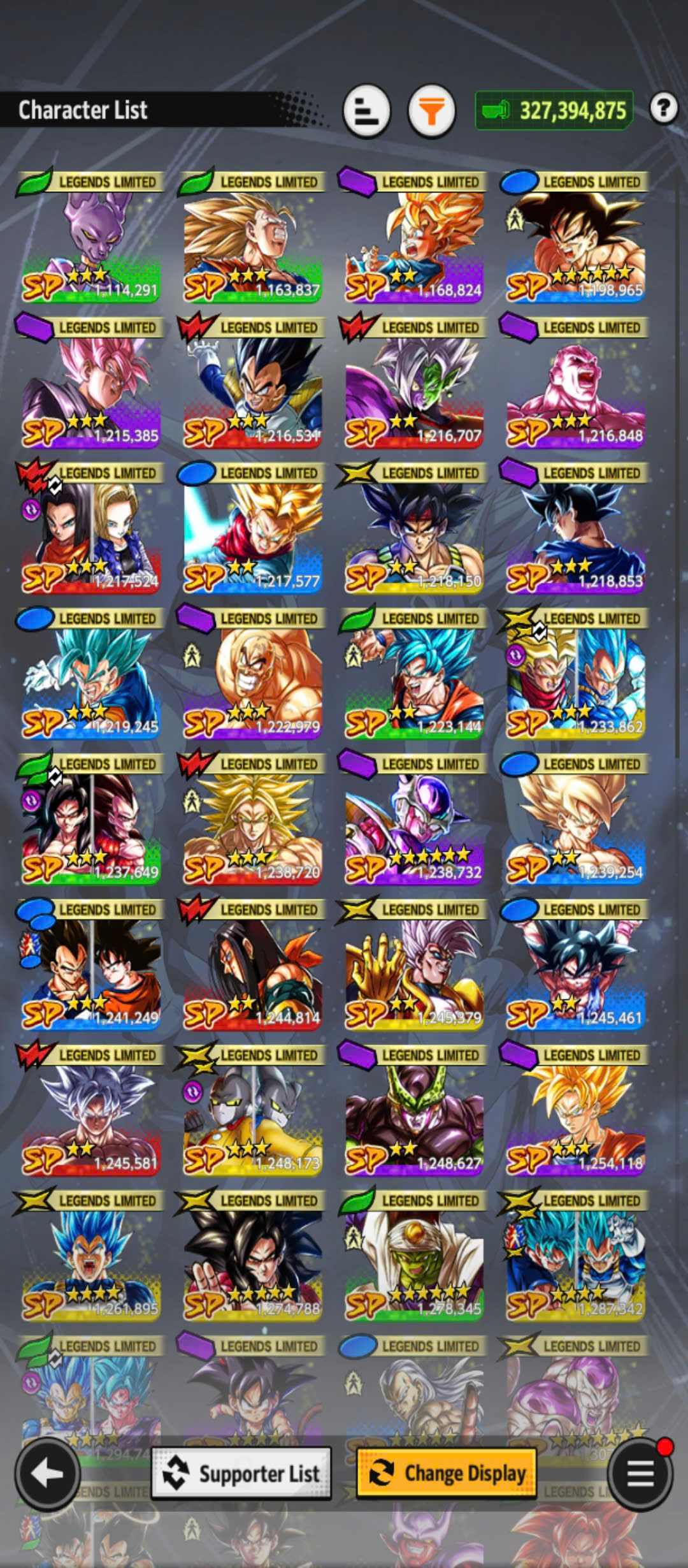Image resolution: width=688 pixels, height=1568 pixels.
Task: View the character with power 1,218,150
Action: tap(413, 528)
